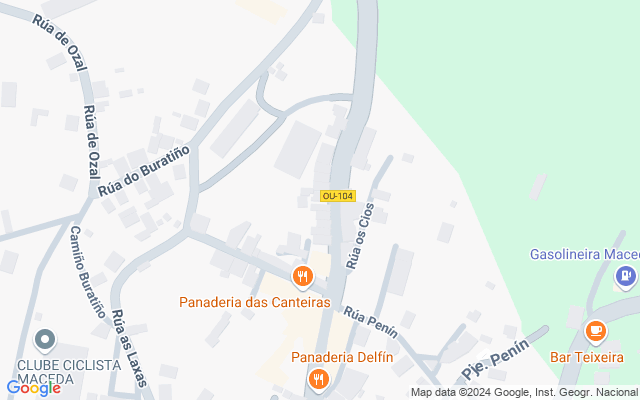Screen dimensions: 640x400
Task: Open the Panaderia das Canteiras marker
Action: [298, 277]
